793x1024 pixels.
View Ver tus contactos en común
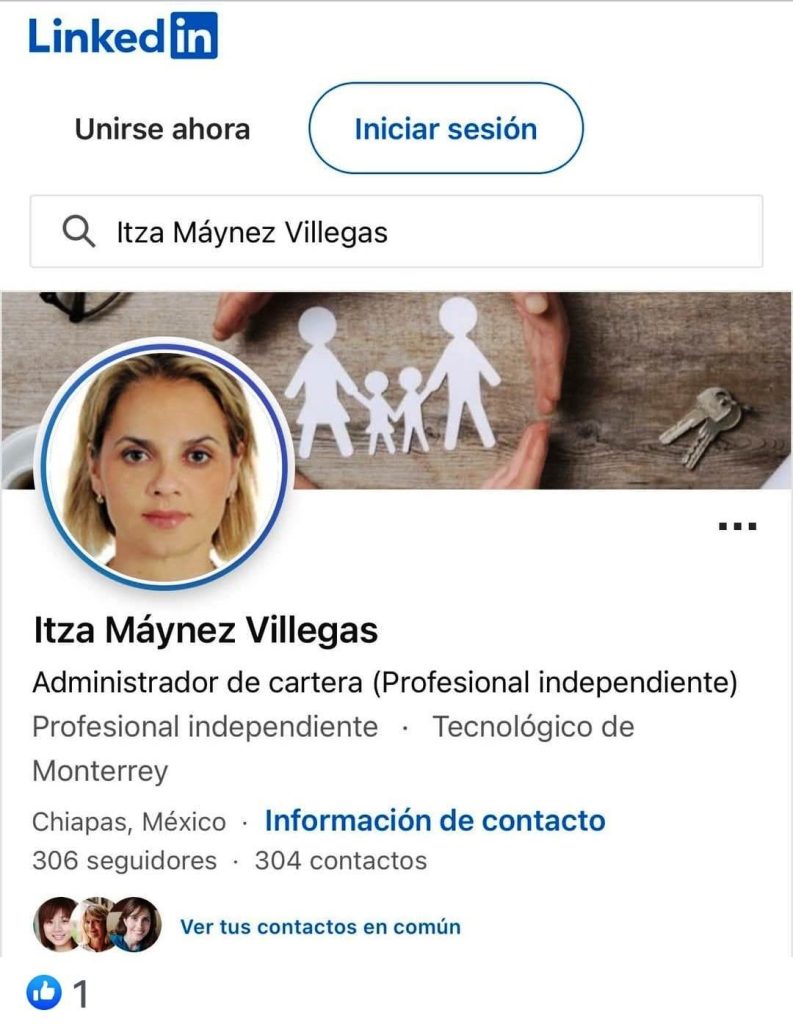(320, 926)
